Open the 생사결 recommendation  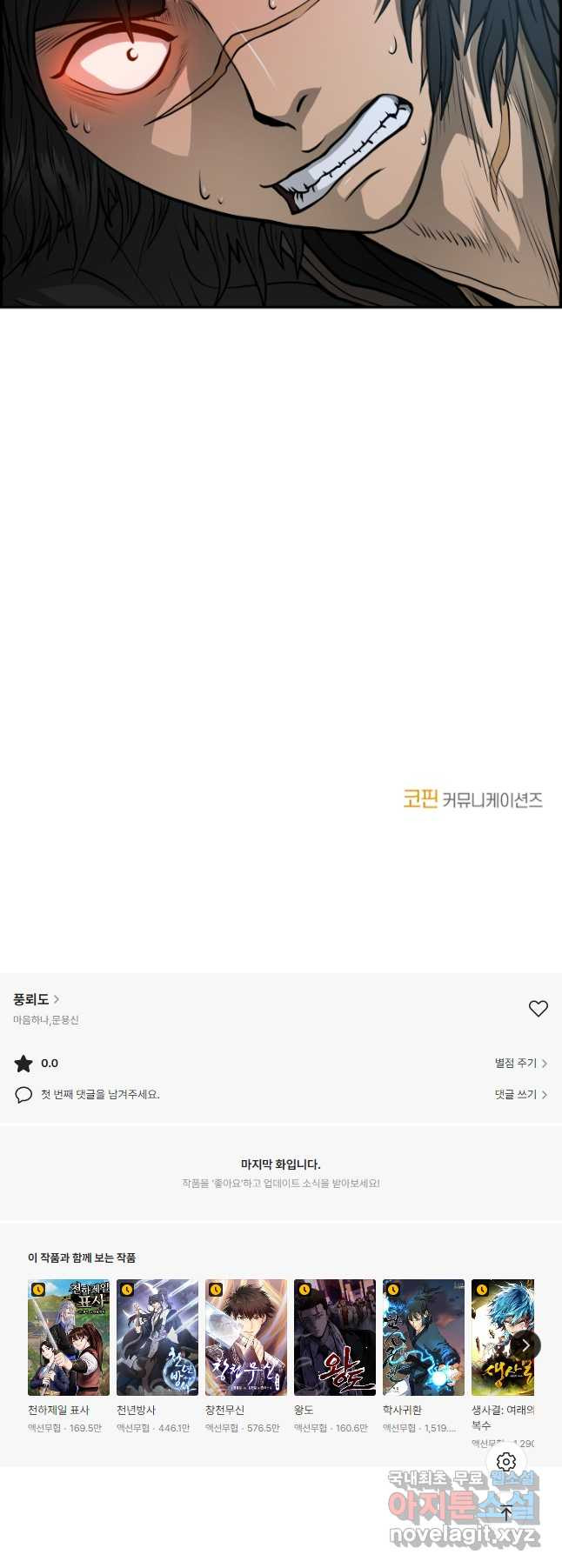(x=500, y=1337)
